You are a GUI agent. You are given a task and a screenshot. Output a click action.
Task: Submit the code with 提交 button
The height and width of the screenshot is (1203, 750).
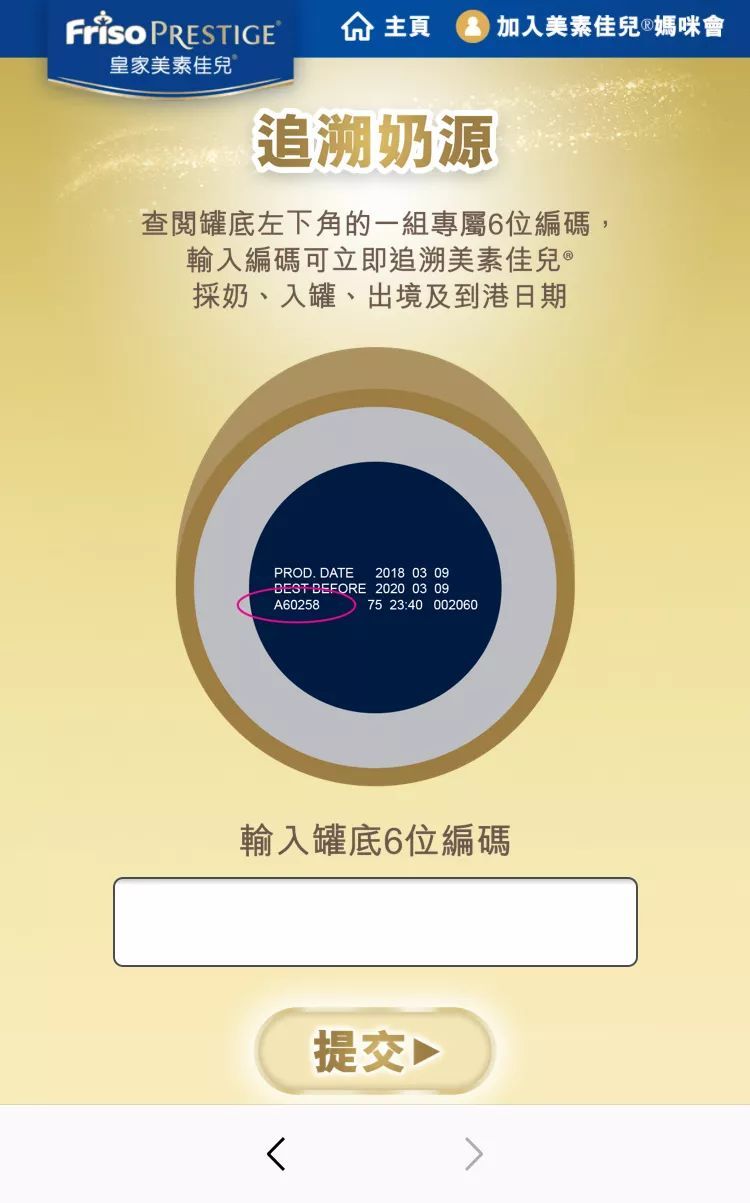pos(375,1051)
